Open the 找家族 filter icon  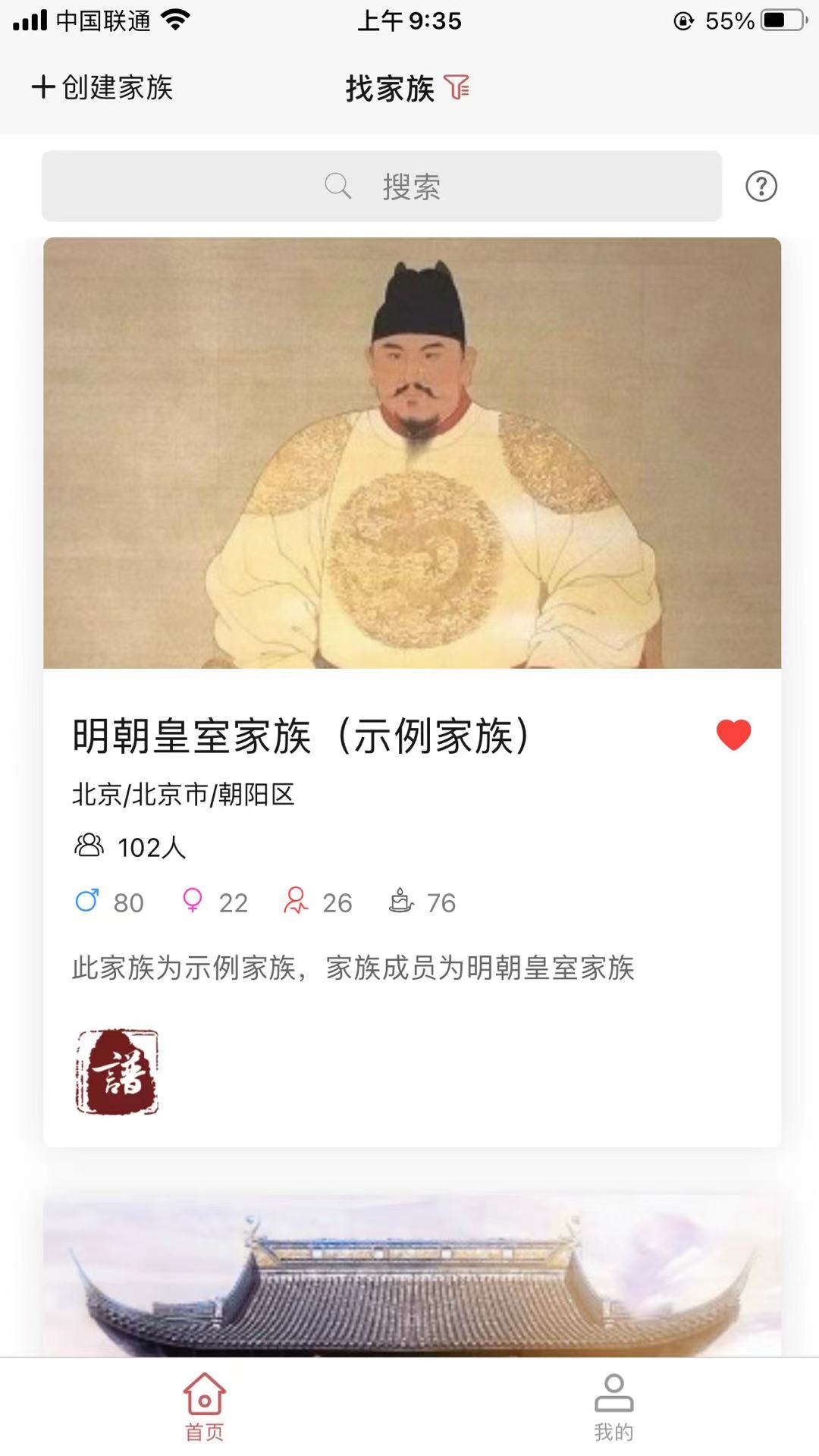click(457, 88)
